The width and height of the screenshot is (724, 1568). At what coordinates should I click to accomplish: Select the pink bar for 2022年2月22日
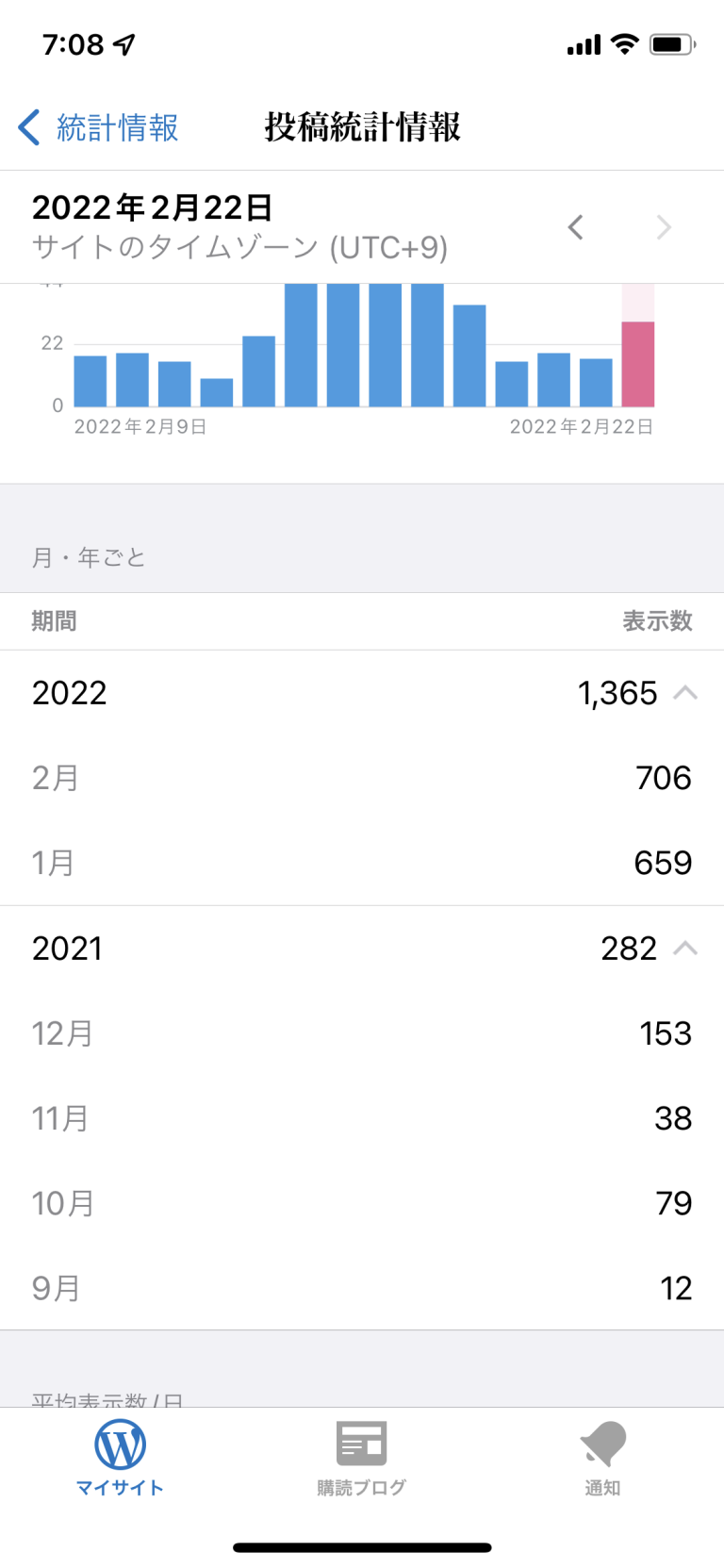point(638,364)
